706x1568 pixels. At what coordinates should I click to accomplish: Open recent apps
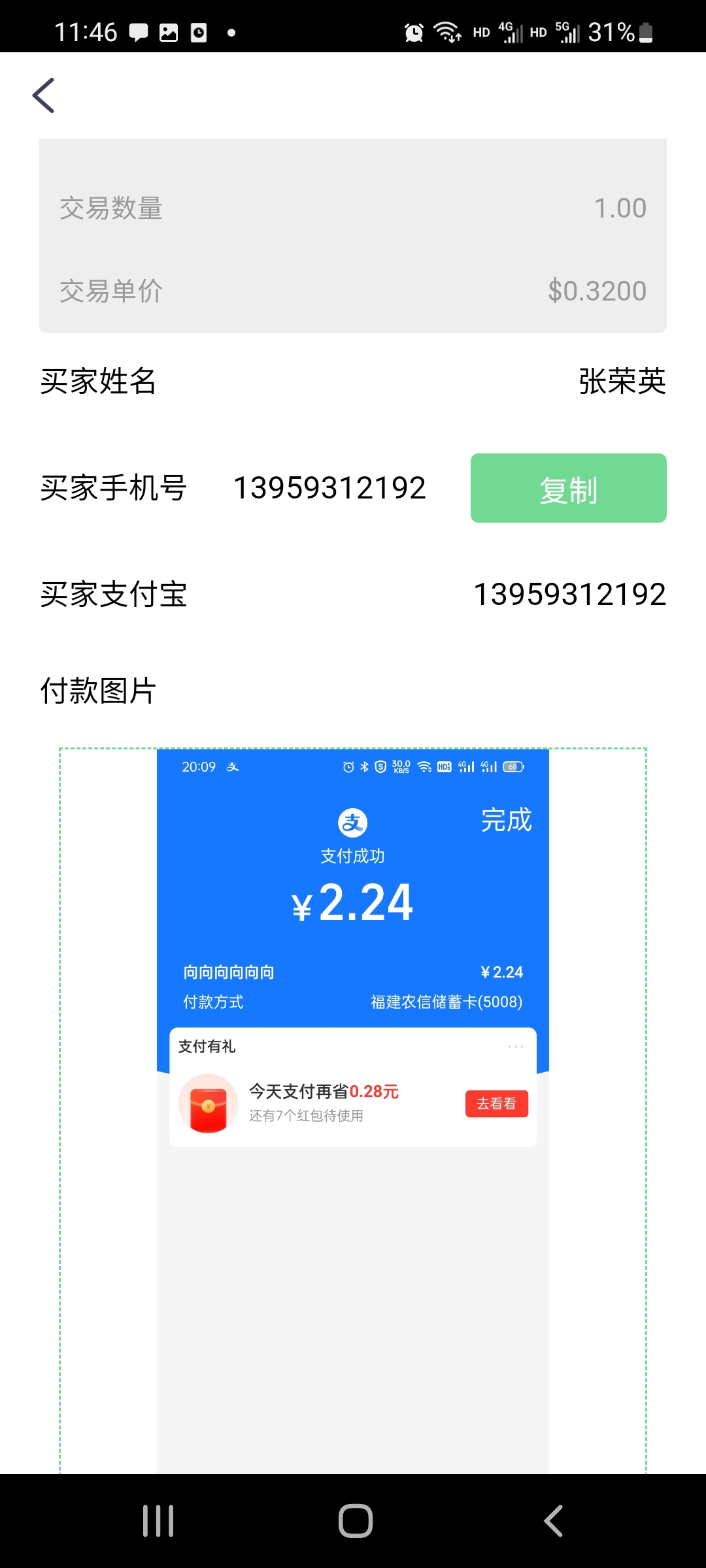point(158,1520)
